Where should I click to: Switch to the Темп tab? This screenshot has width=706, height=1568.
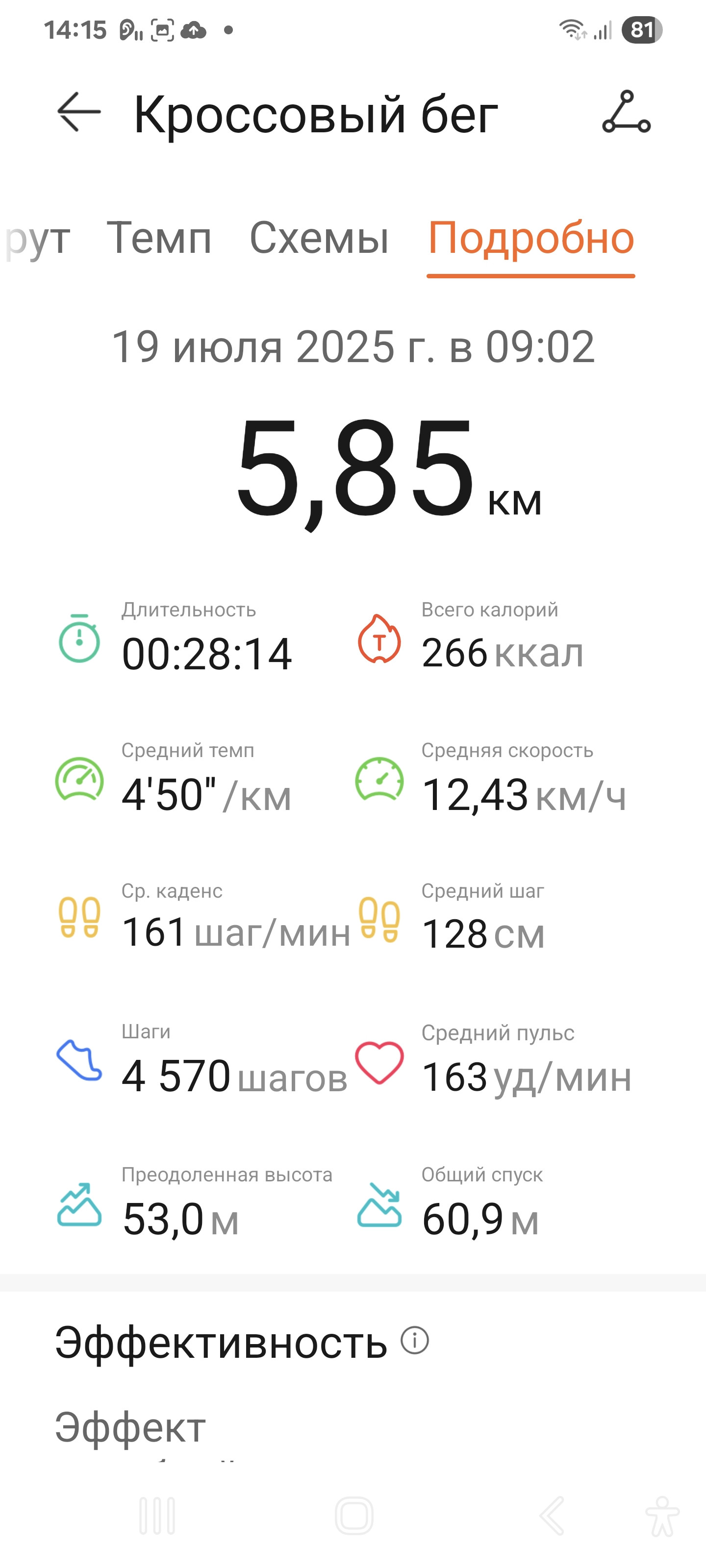click(x=159, y=238)
